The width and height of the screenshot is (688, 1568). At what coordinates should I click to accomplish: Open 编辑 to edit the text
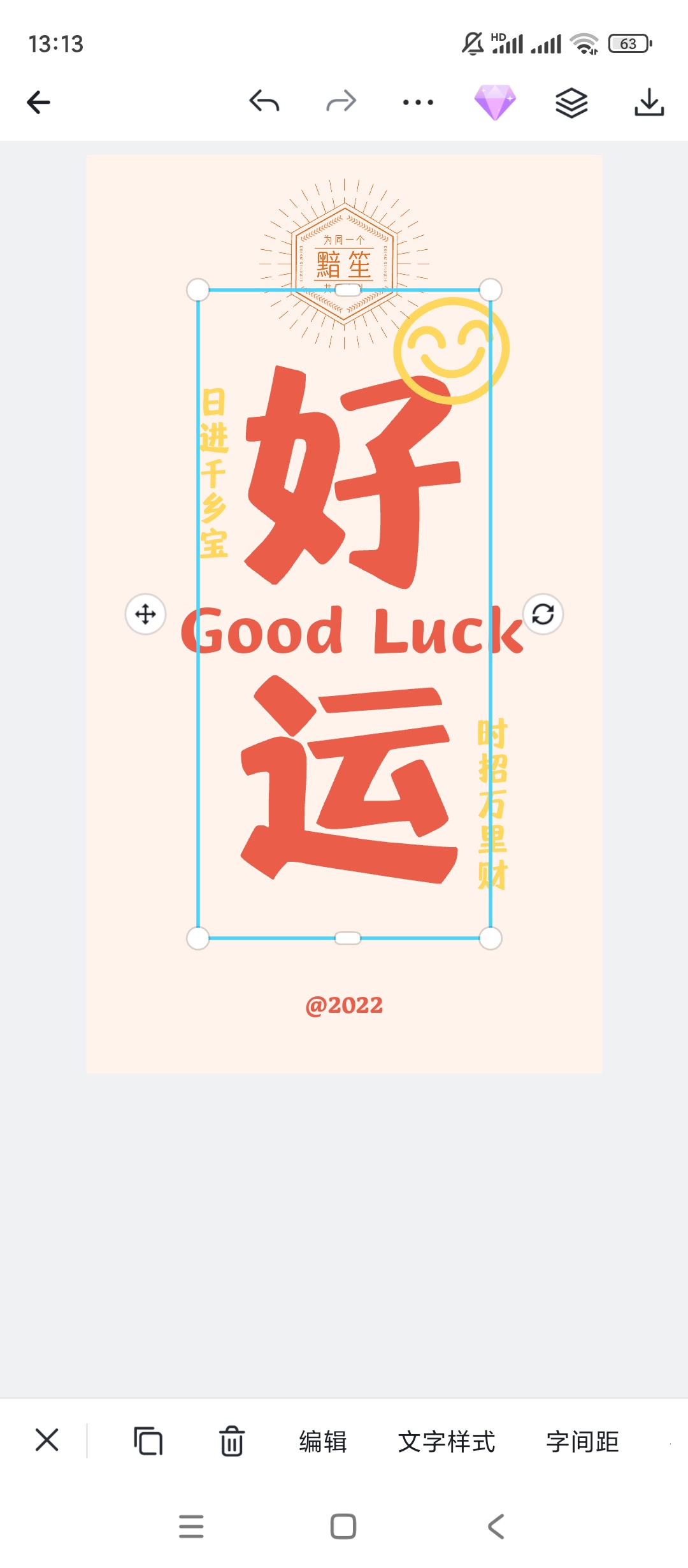(323, 1442)
